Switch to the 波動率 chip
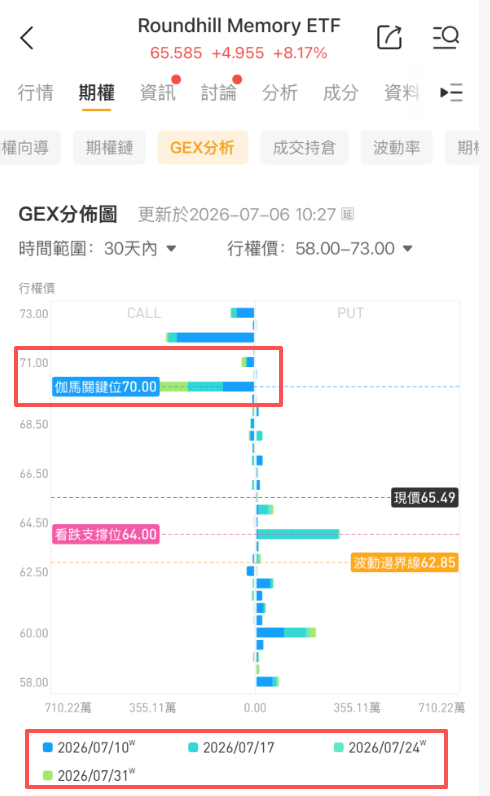Viewport: 490px width, 796px height. [x=397, y=148]
